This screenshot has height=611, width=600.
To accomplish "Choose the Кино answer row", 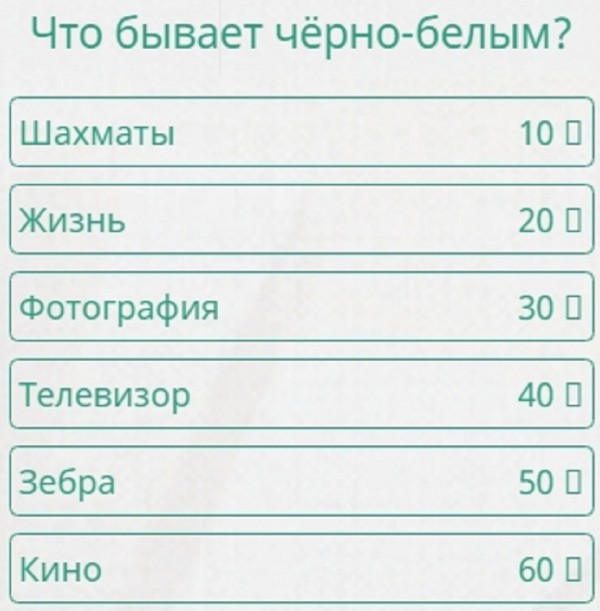I will [300, 569].
